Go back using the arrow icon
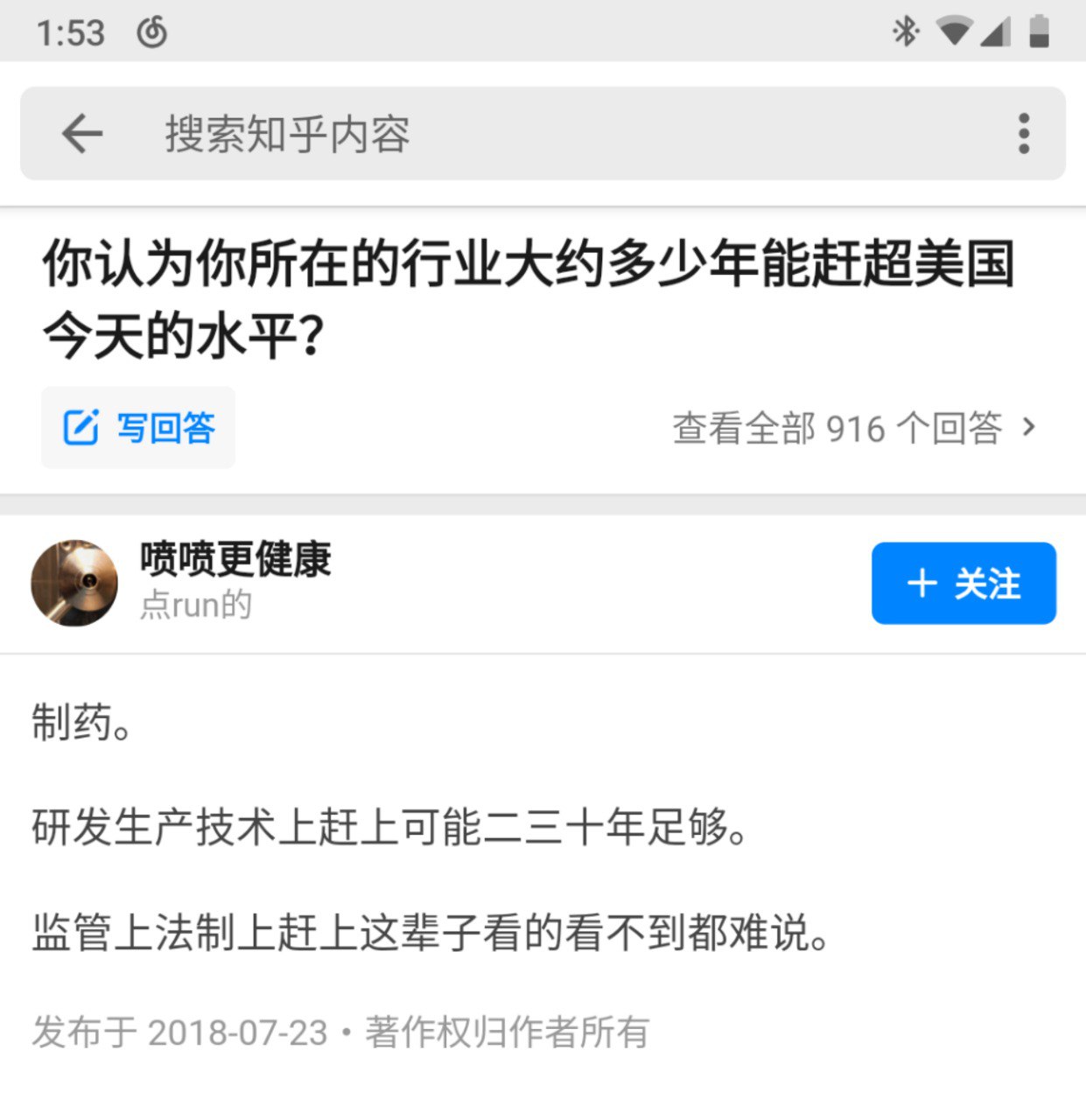Viewport: 1086px width, 1120px height. pyautogui.click(x=83, y=135)
